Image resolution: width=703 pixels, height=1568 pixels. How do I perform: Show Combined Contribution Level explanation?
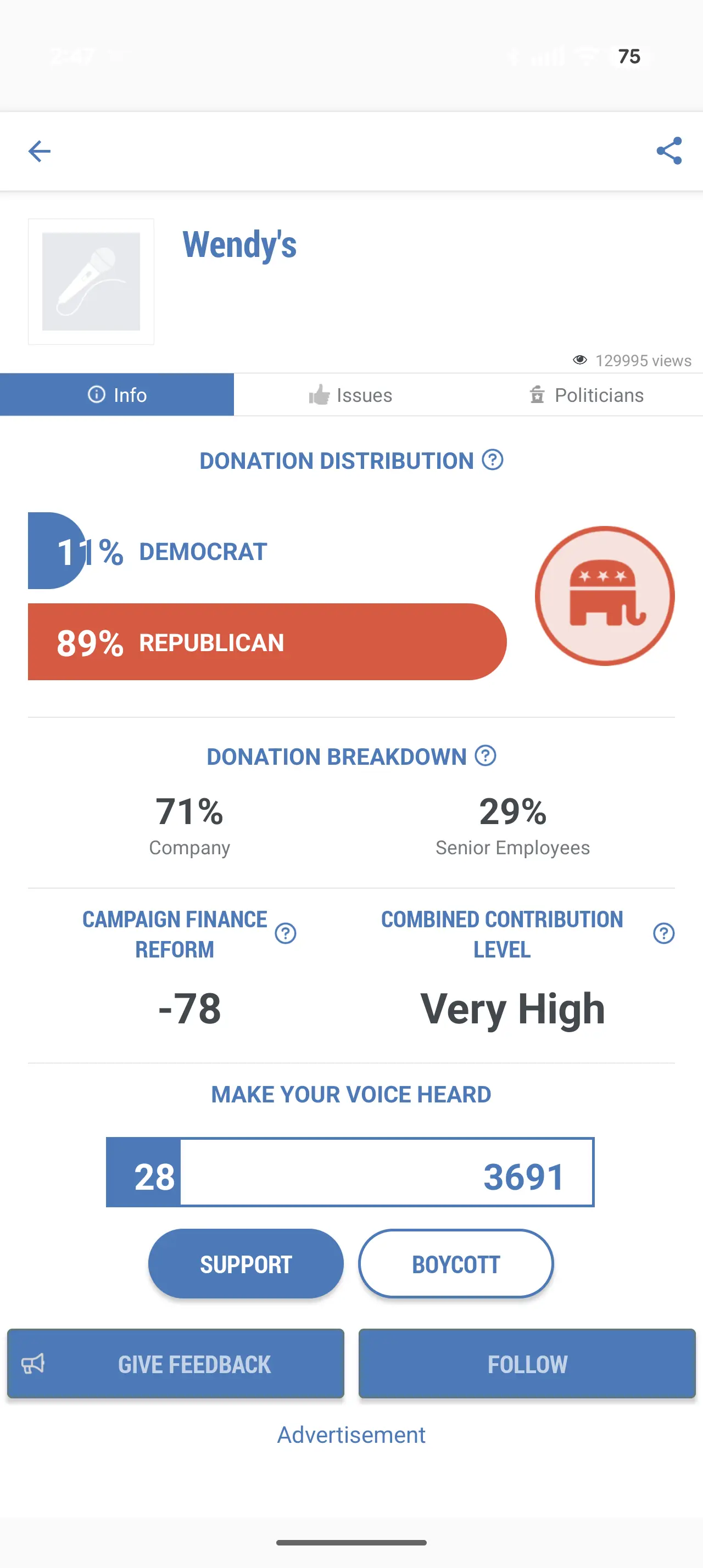(663, 933)
